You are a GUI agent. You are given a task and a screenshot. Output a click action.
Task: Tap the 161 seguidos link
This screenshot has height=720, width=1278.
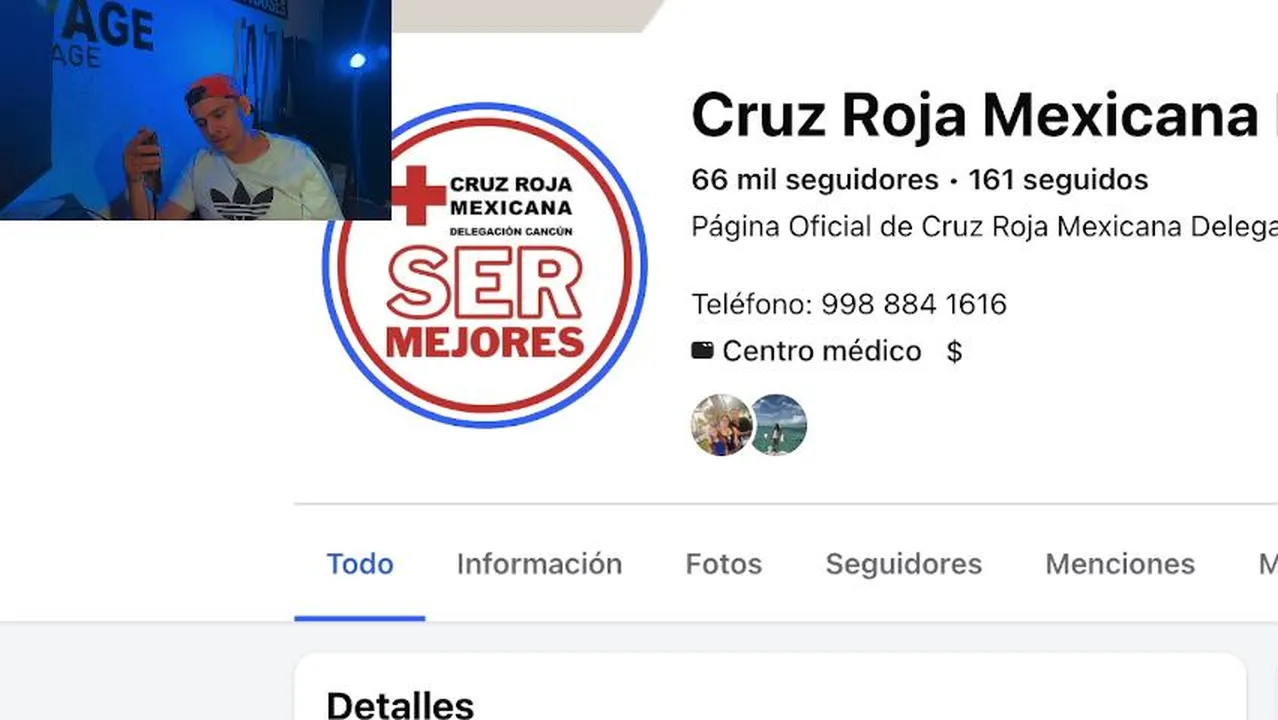tap(1057, 180)
